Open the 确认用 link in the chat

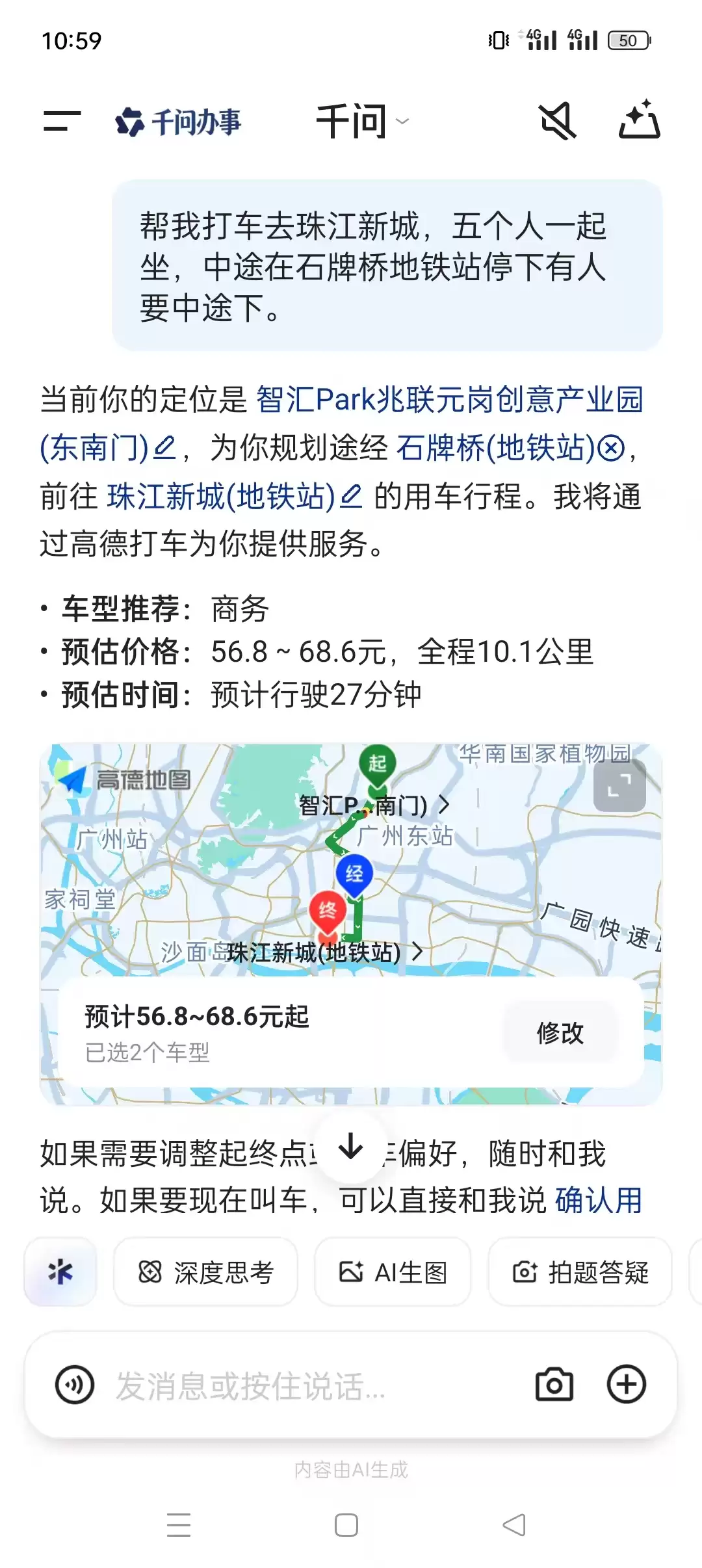pyautogui.click(x=597, y=1199)
